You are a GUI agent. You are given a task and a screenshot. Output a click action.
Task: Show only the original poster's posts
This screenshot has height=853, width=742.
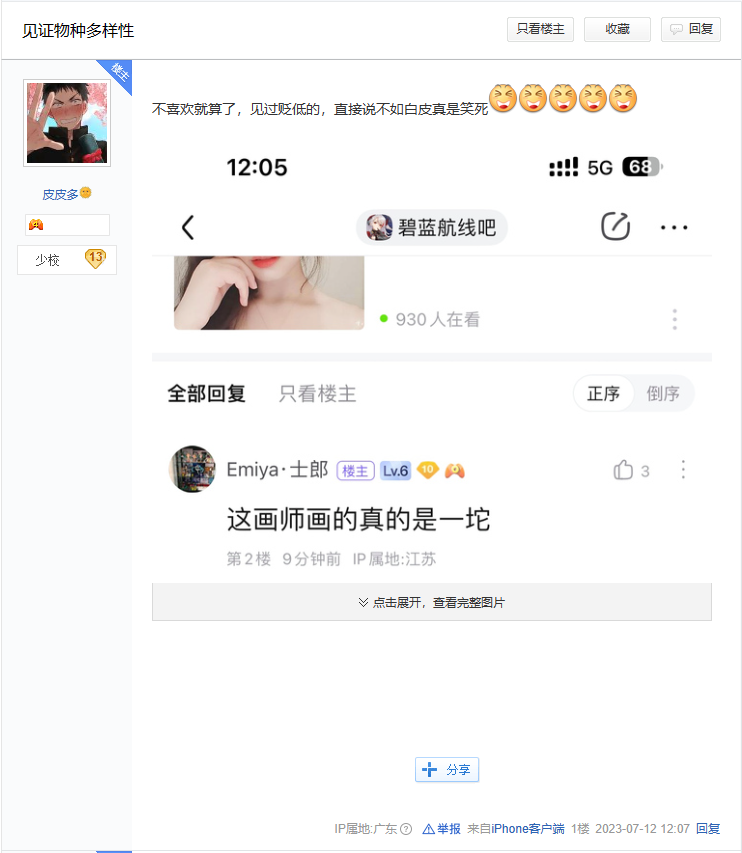540,30
